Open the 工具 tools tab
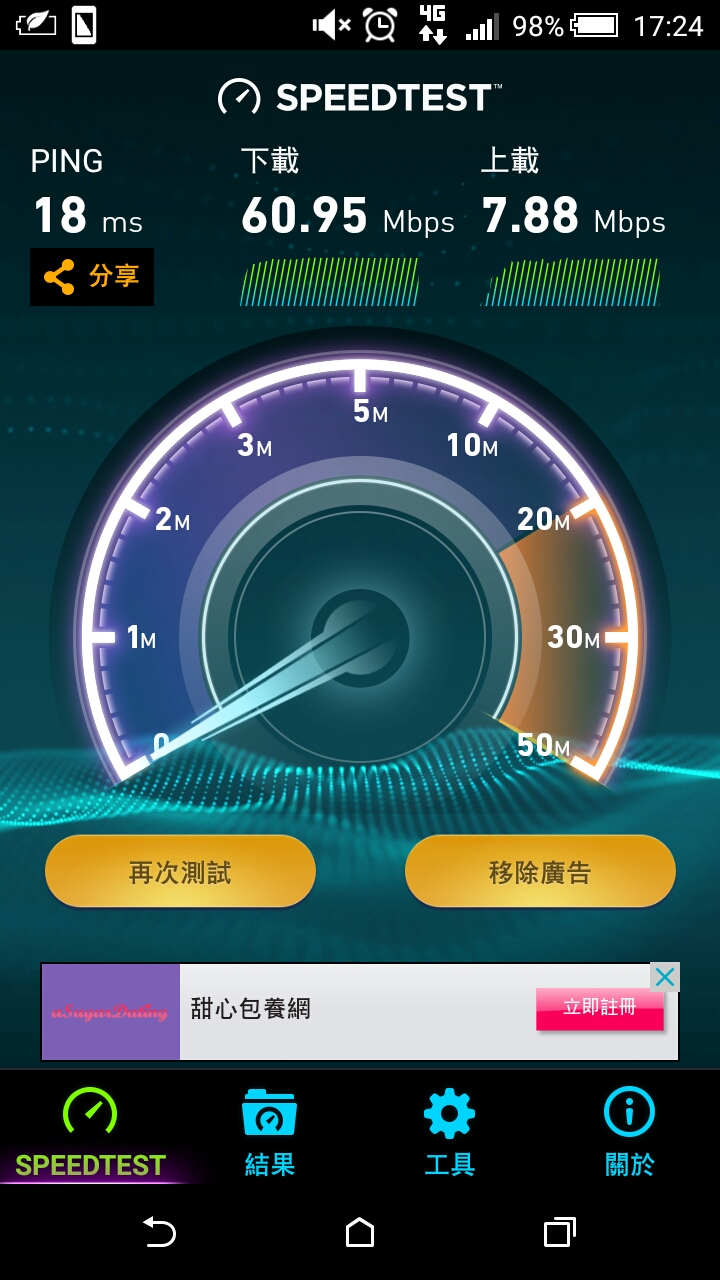This screenshot has height=1280, width=720. click(450, 1134)
